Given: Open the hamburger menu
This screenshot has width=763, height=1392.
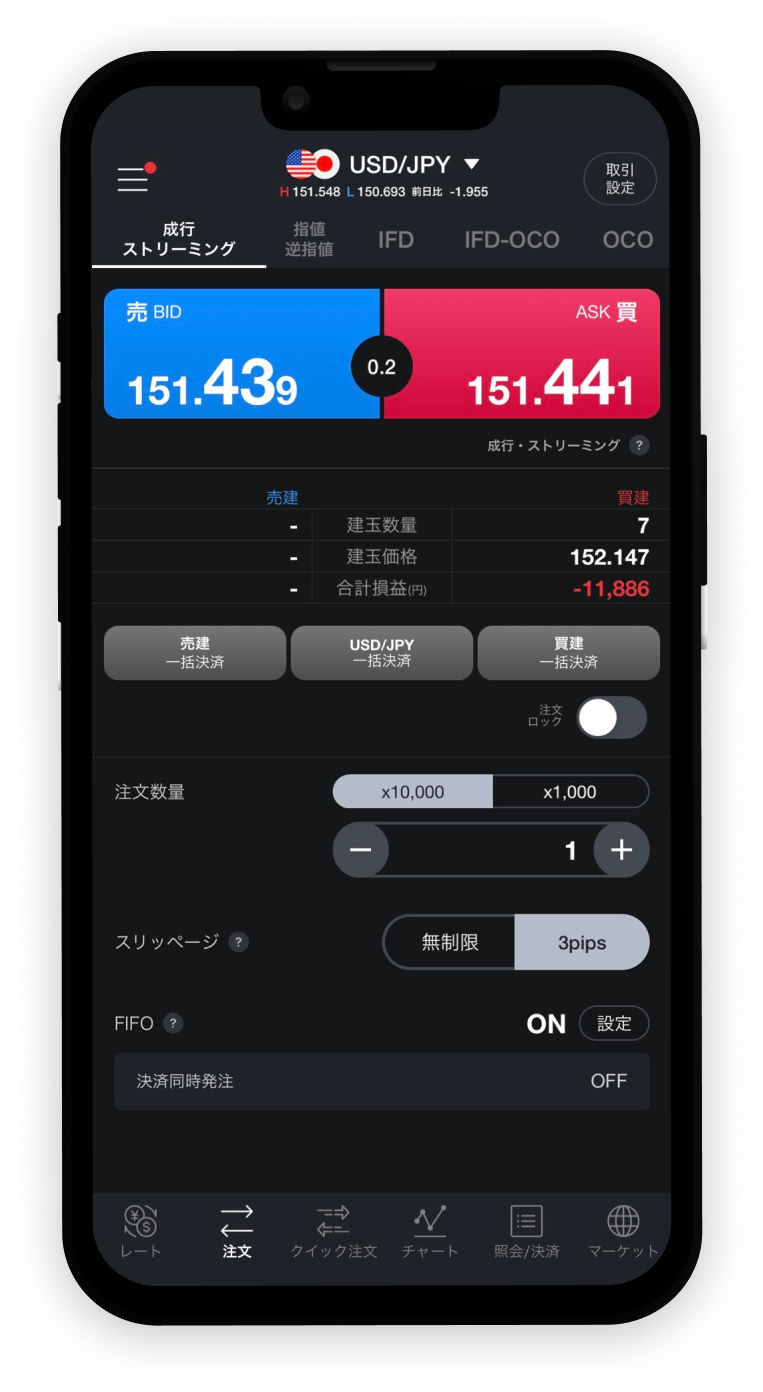Looking at the screenshot, I should pyautogui.click(x=132, y=180).
